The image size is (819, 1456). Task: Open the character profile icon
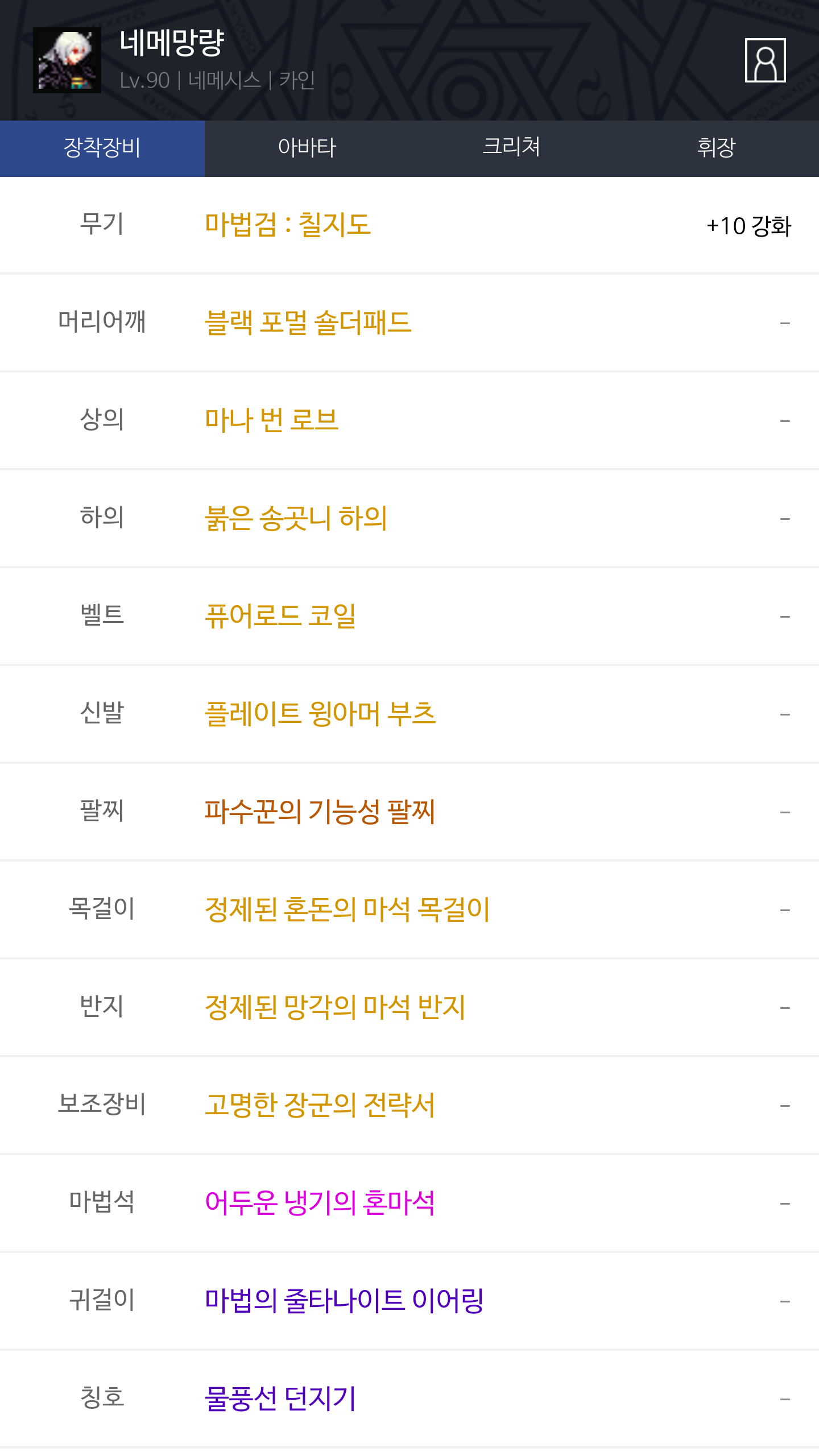(765, 60)
